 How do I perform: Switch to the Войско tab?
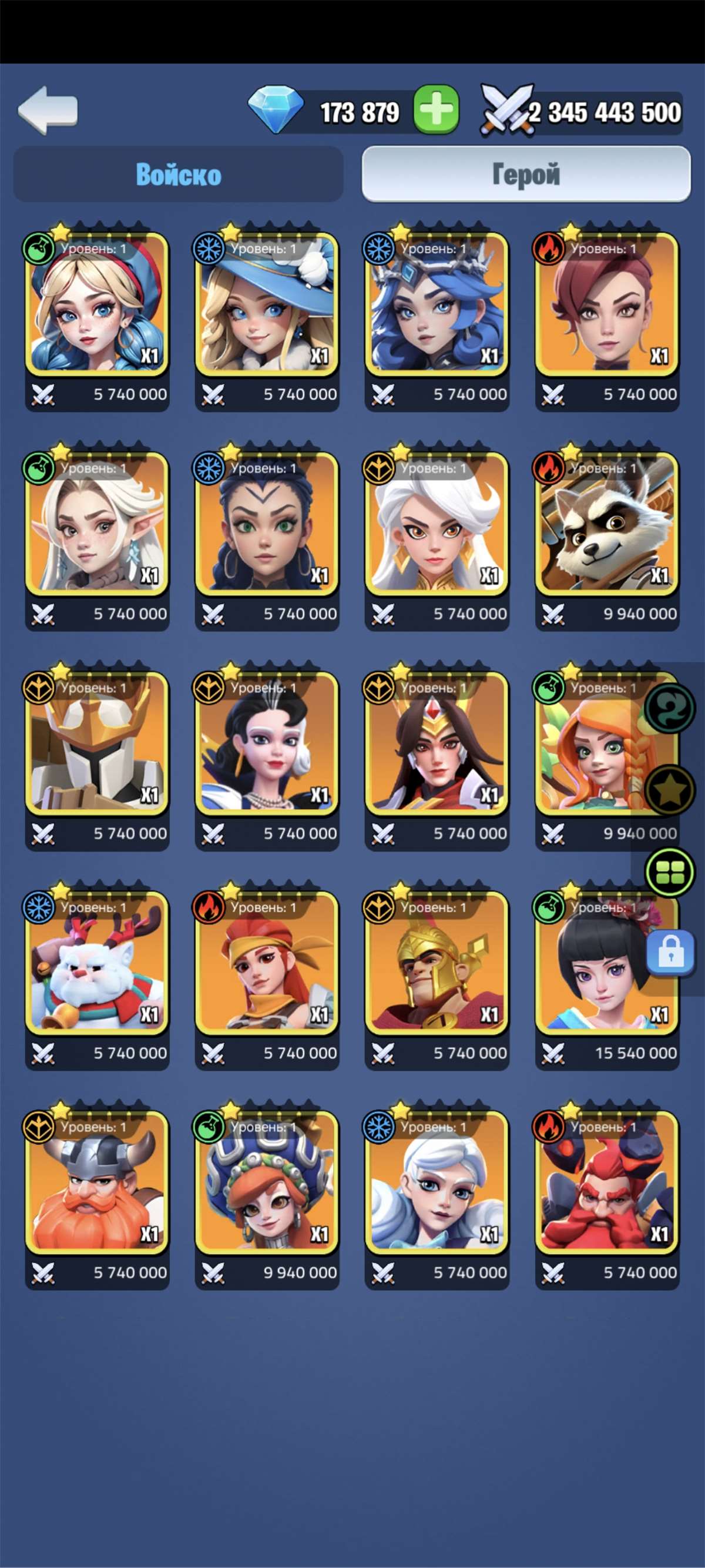[x=178, y=174]
